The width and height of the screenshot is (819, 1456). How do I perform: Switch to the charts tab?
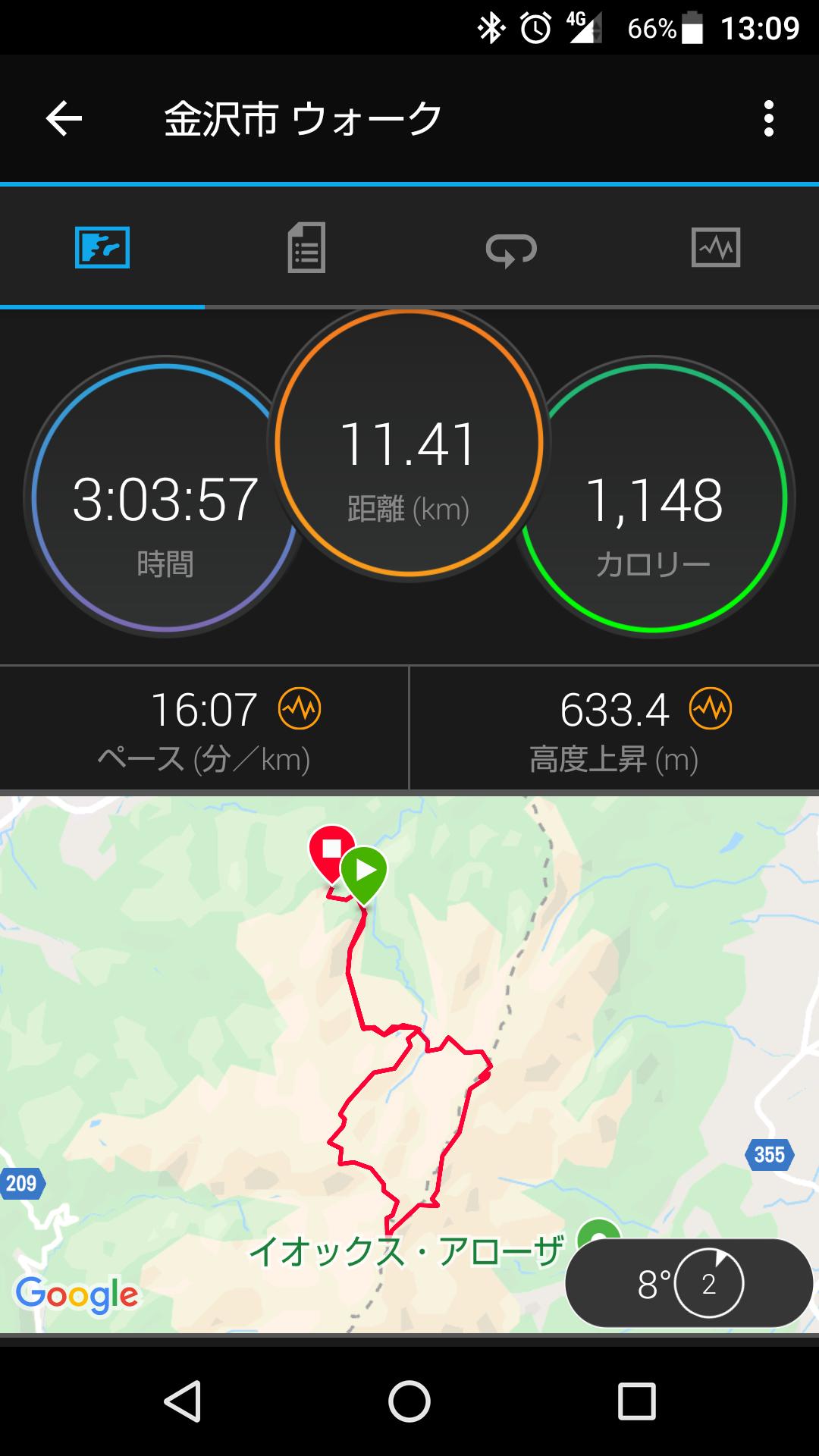point(715,248)
